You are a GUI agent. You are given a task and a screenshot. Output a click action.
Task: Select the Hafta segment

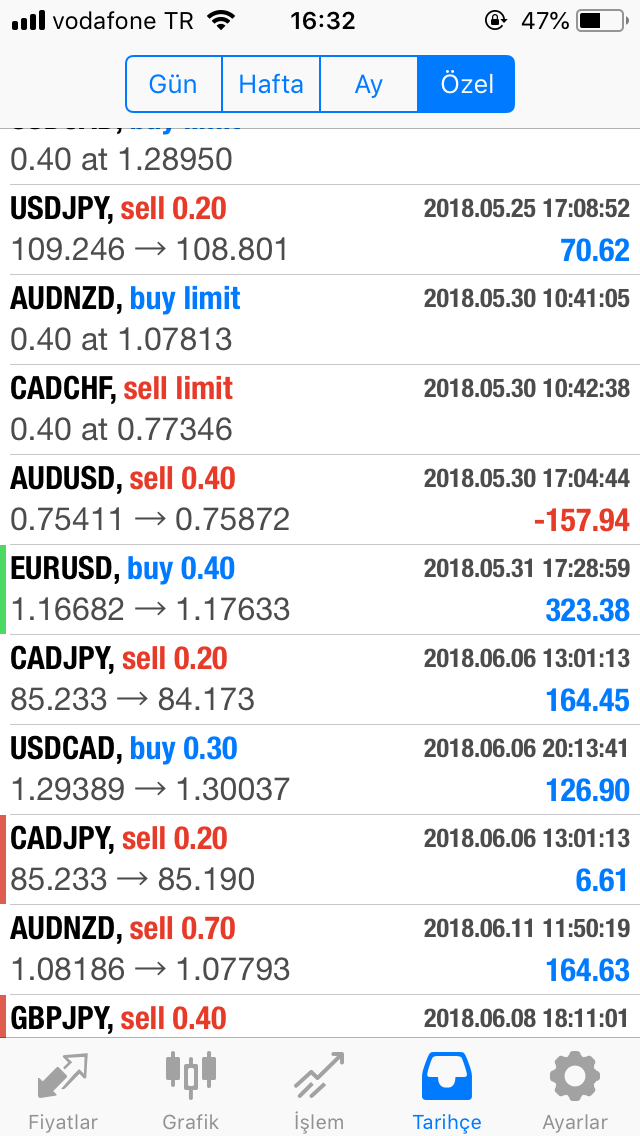pos(270,84)
